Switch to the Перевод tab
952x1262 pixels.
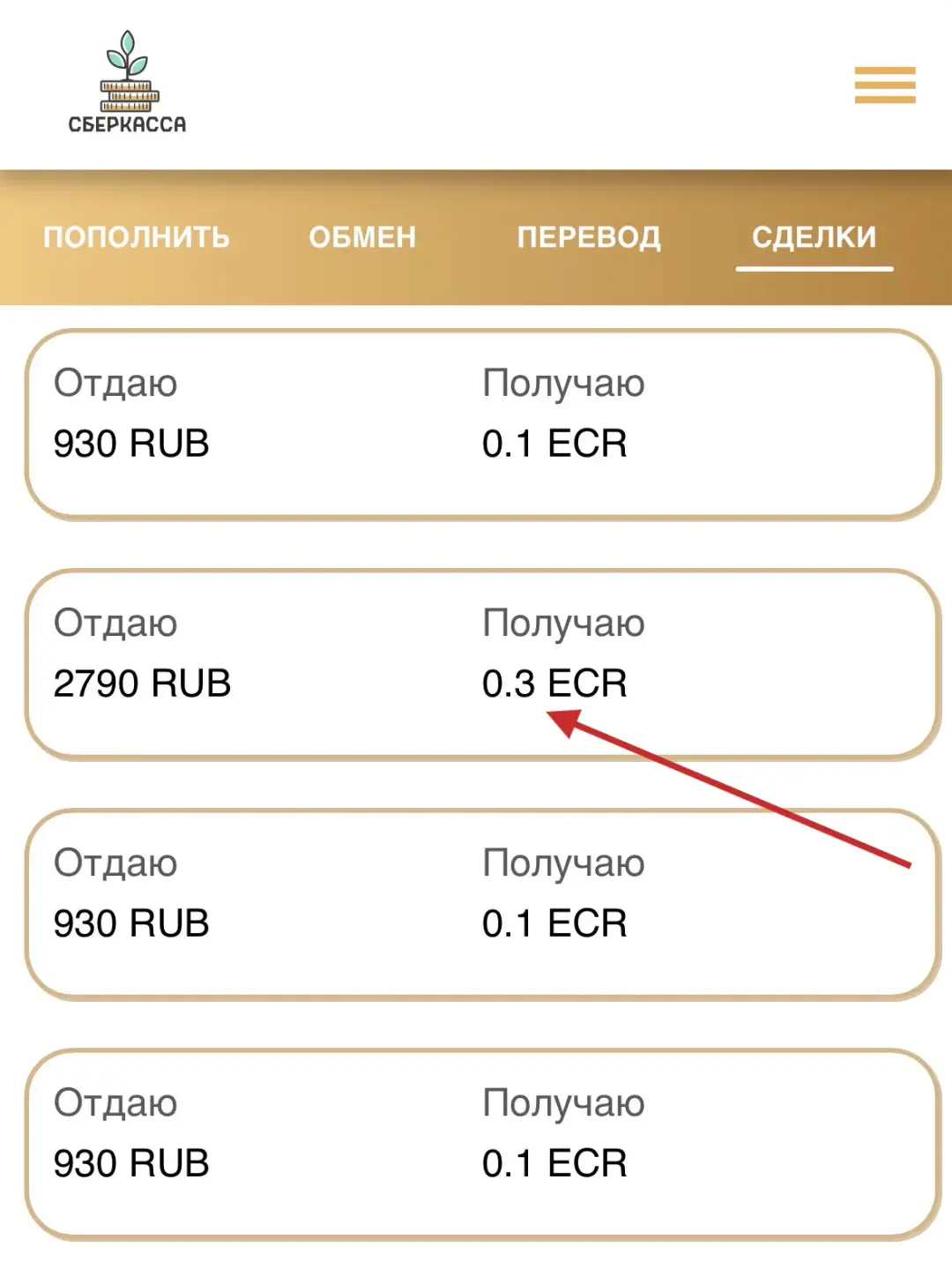coord(589,237)
